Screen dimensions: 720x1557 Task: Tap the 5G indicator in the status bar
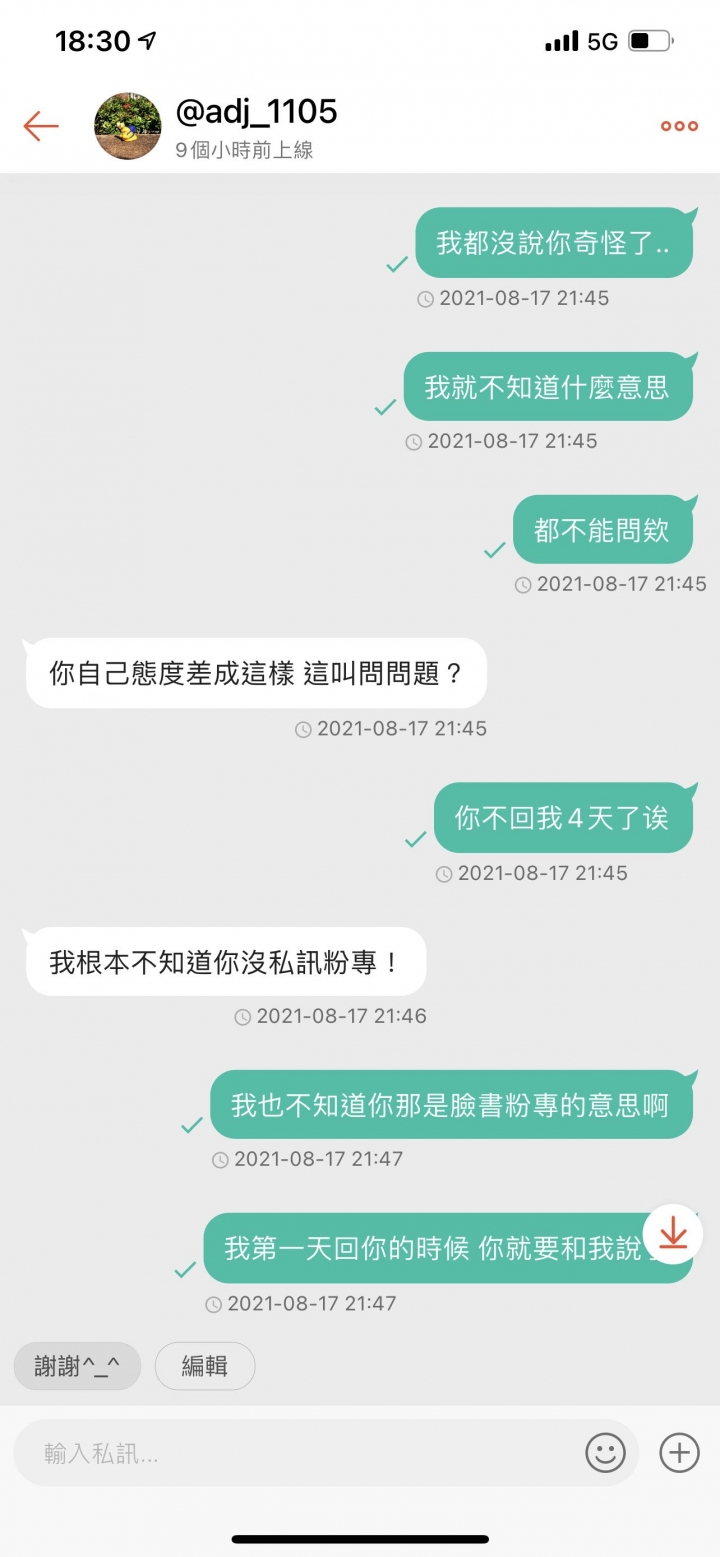[603, 40]
